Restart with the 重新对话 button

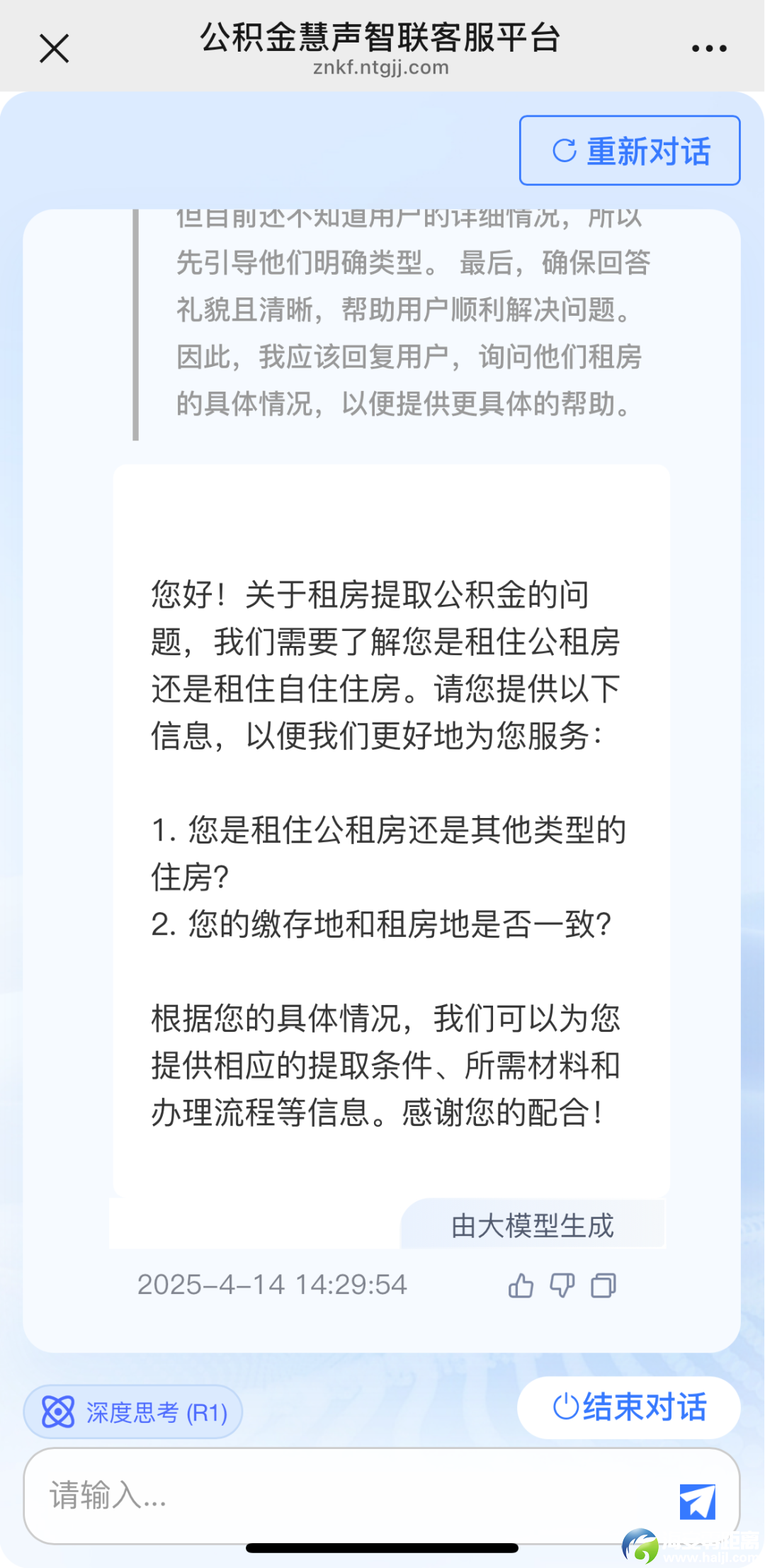[630, 151]
